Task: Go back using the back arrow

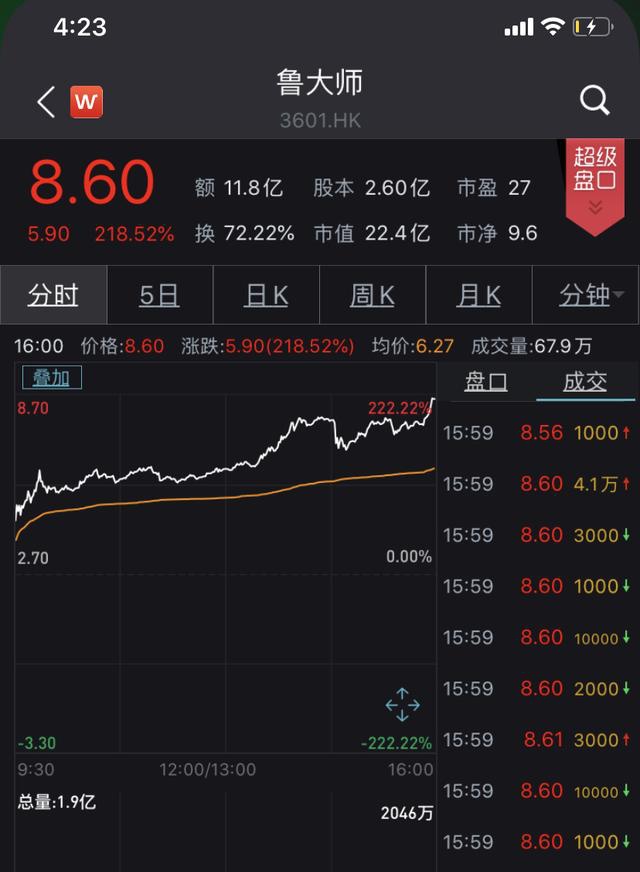Action: pyautogui.click(x=45, y=102)
